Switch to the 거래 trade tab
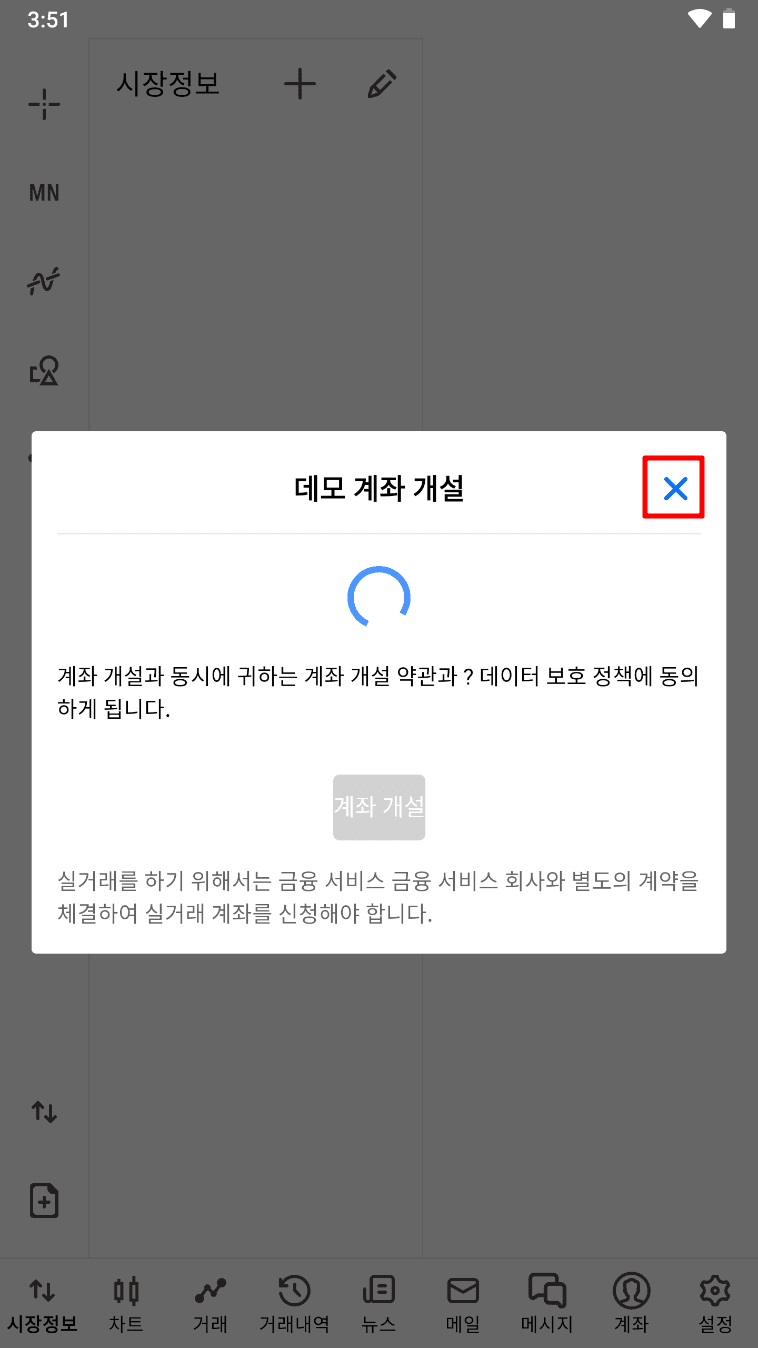758x1348 pixels. (209, 1300)
